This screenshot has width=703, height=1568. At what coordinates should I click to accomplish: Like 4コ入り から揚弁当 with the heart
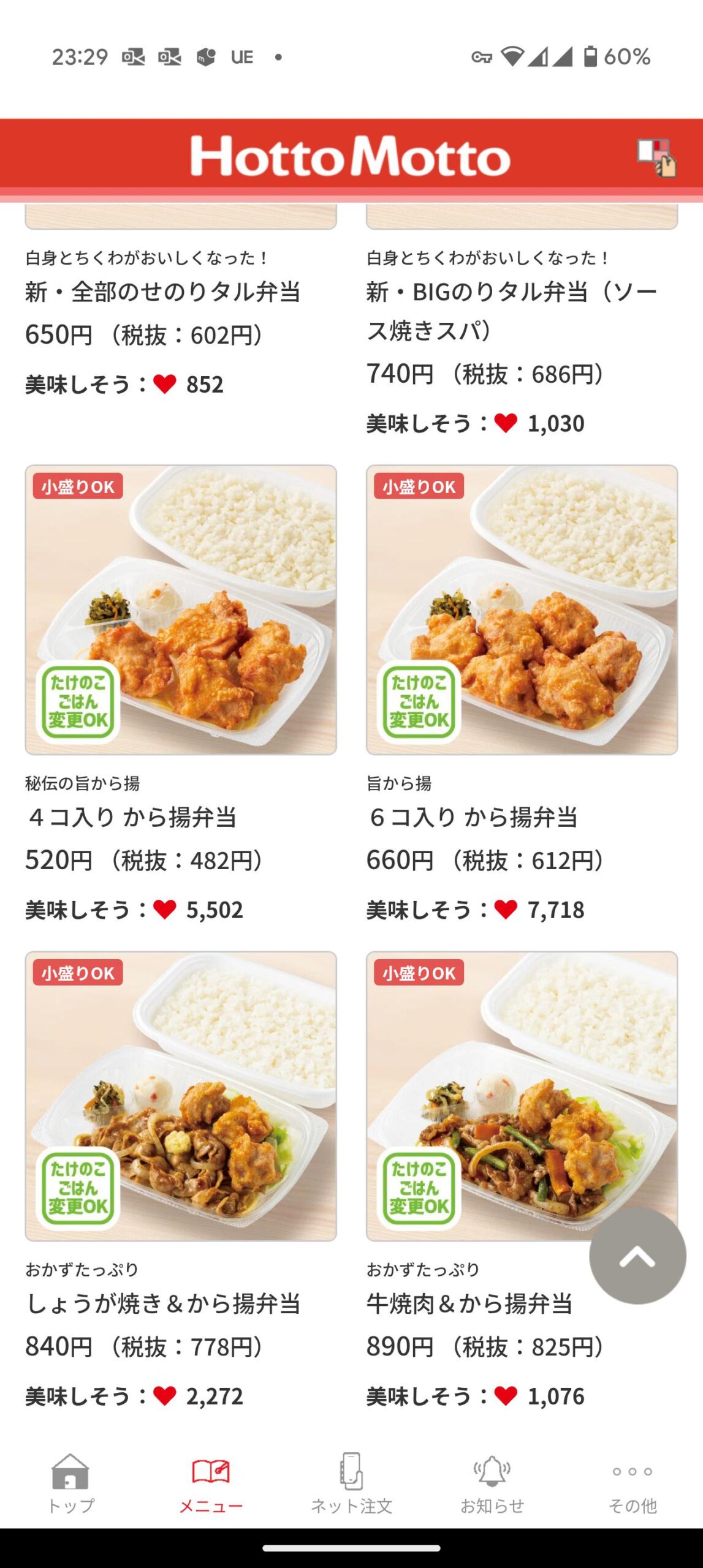[x=165, y=910]
